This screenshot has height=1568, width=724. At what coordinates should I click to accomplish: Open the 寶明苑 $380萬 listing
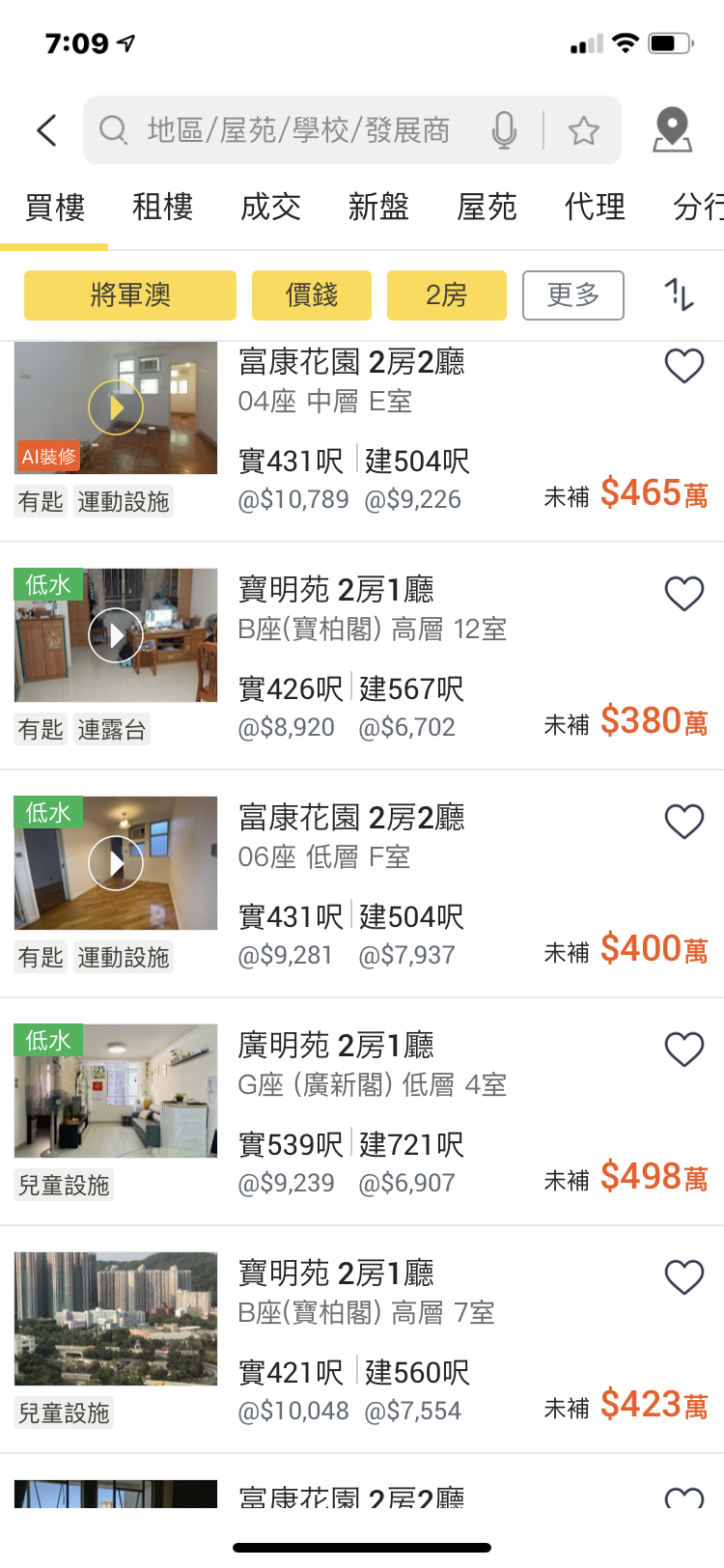coord(362,657)
